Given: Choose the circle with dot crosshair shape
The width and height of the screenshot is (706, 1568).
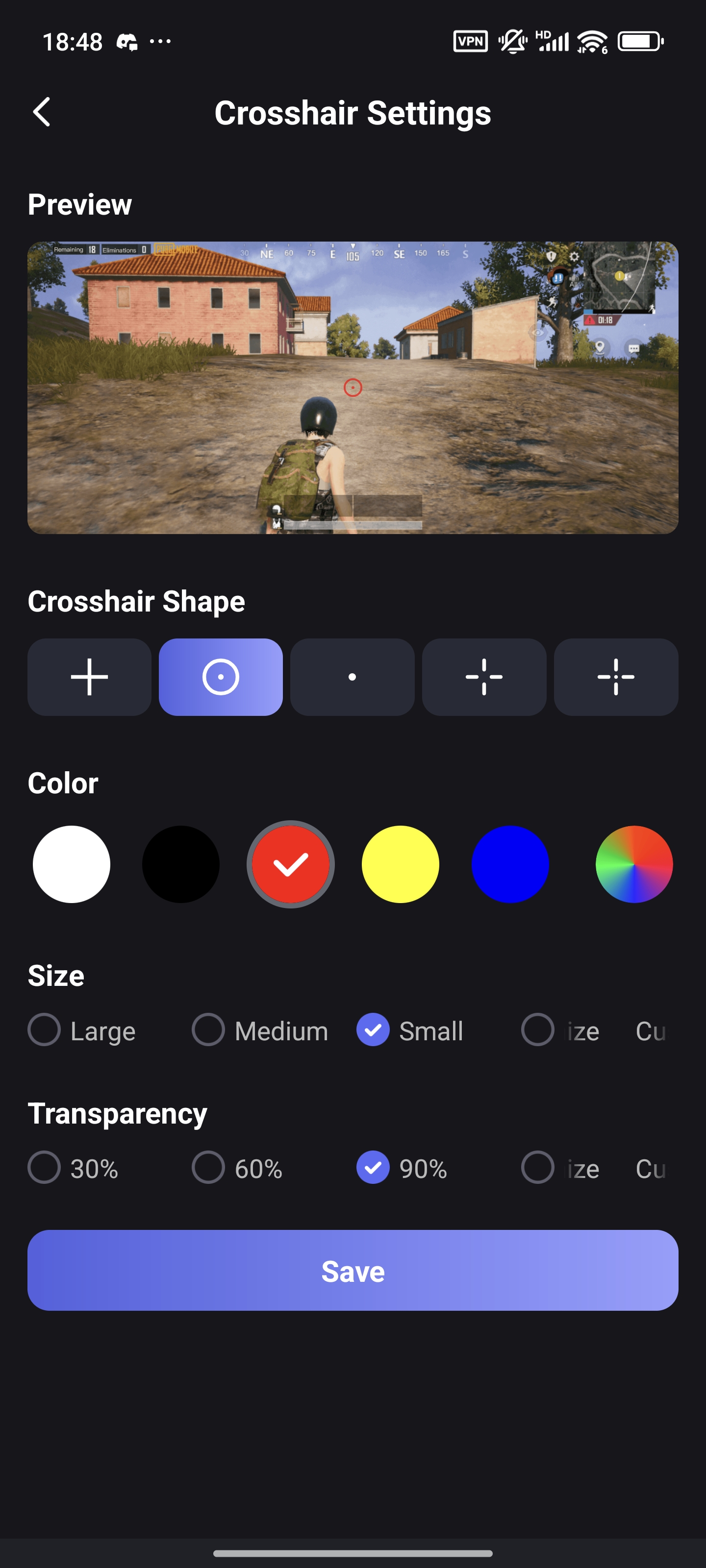Looking at the screenshot, I should click(221, 676).
